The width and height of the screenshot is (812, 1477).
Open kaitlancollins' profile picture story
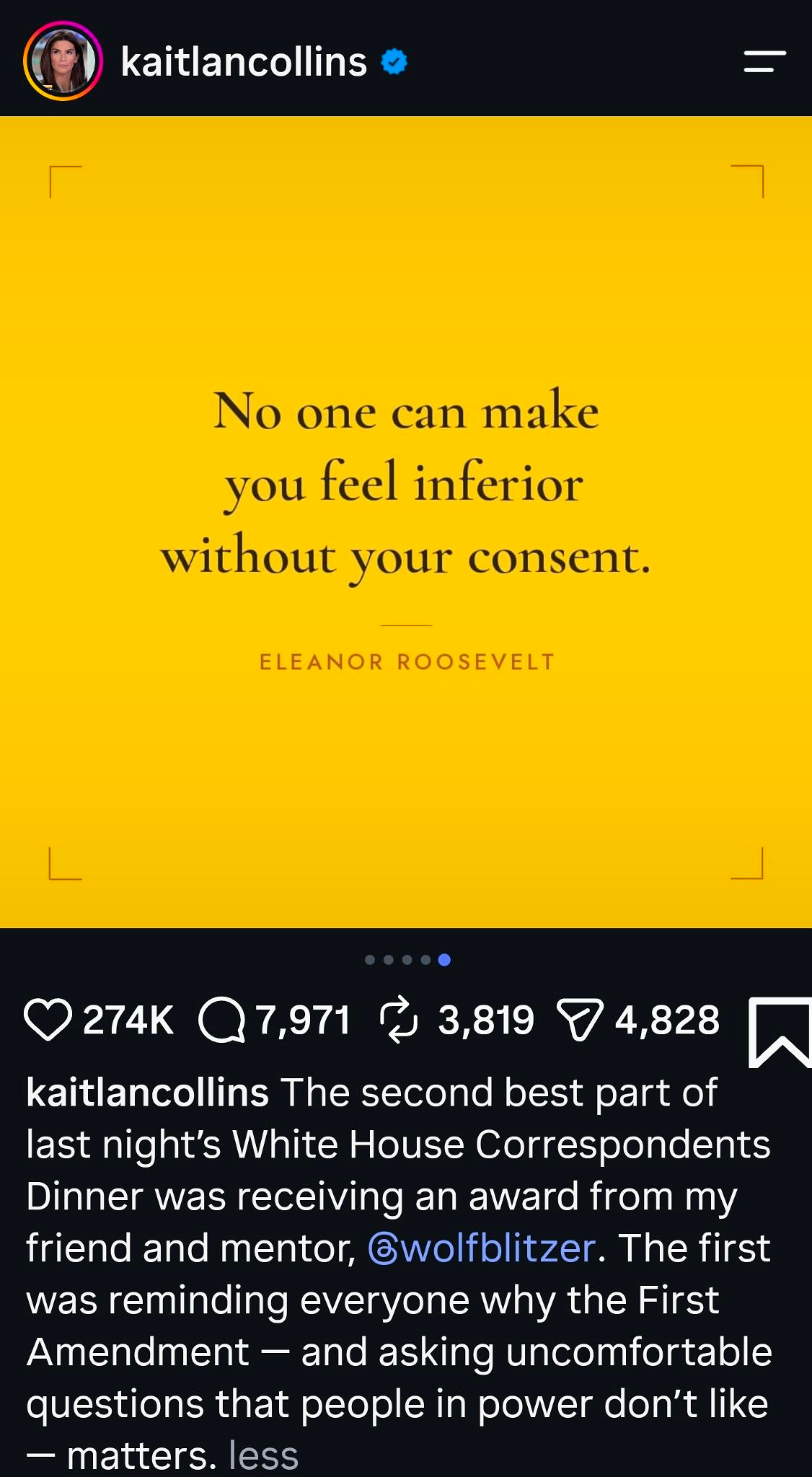pyautogui.click(x=63, y=61)
